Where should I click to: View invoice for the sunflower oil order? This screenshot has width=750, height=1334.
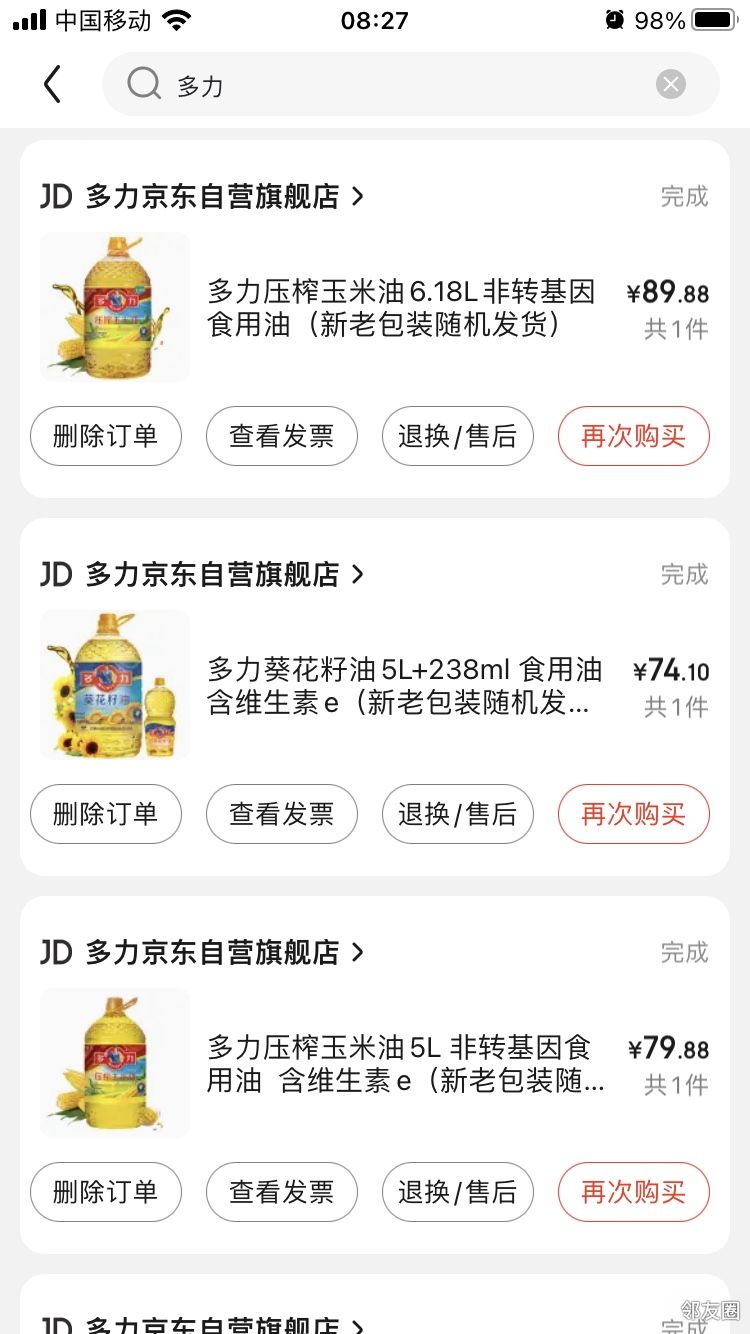coord(282,814)
